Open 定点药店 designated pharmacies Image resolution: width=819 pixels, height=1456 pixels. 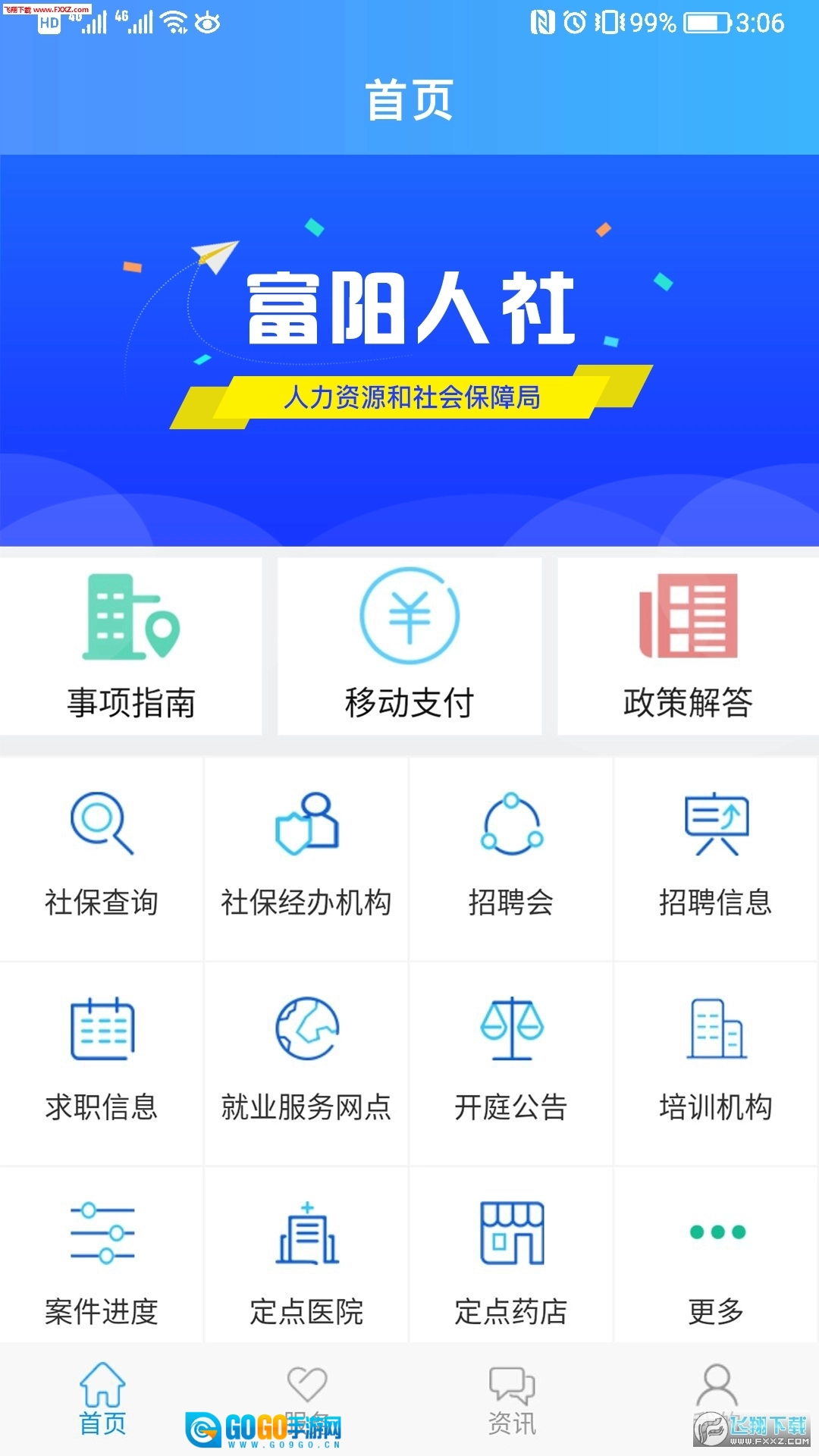pyautogui.click(x=511, y=1263)
